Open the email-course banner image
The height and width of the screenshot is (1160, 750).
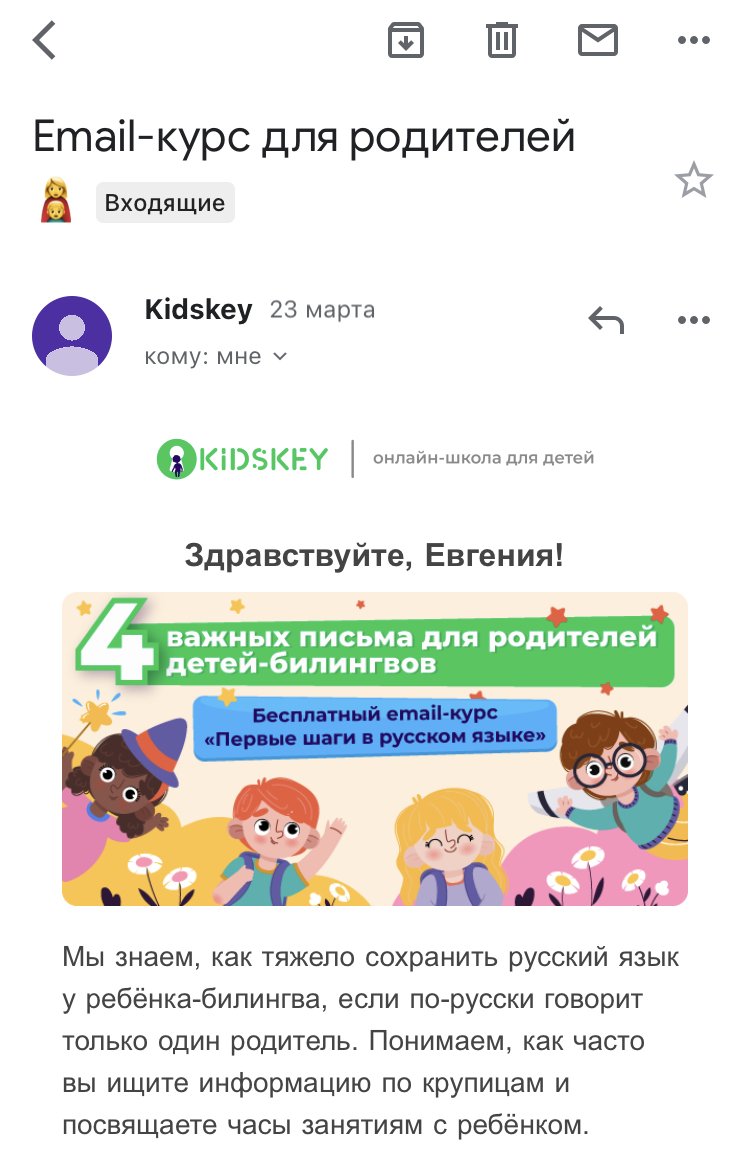tap(375, 748)
